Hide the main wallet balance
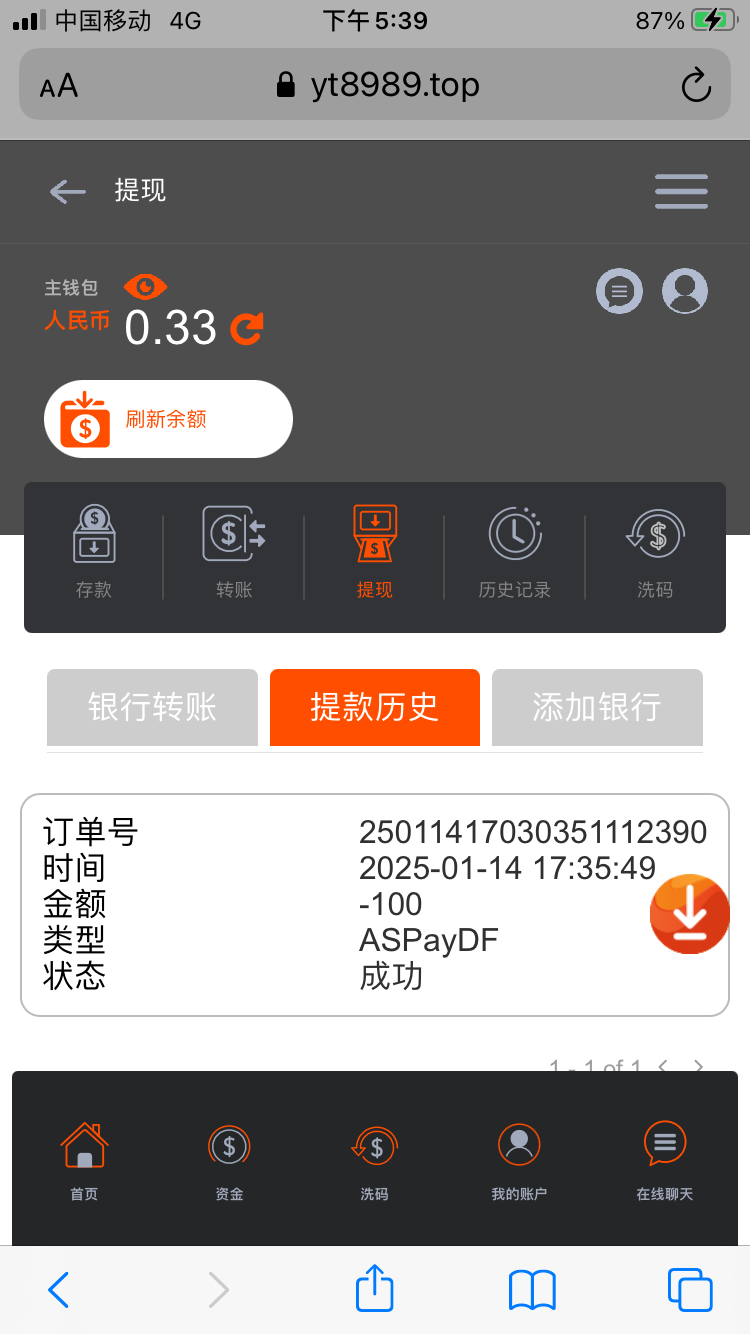The image size is (750, 1334). point(145,288)
